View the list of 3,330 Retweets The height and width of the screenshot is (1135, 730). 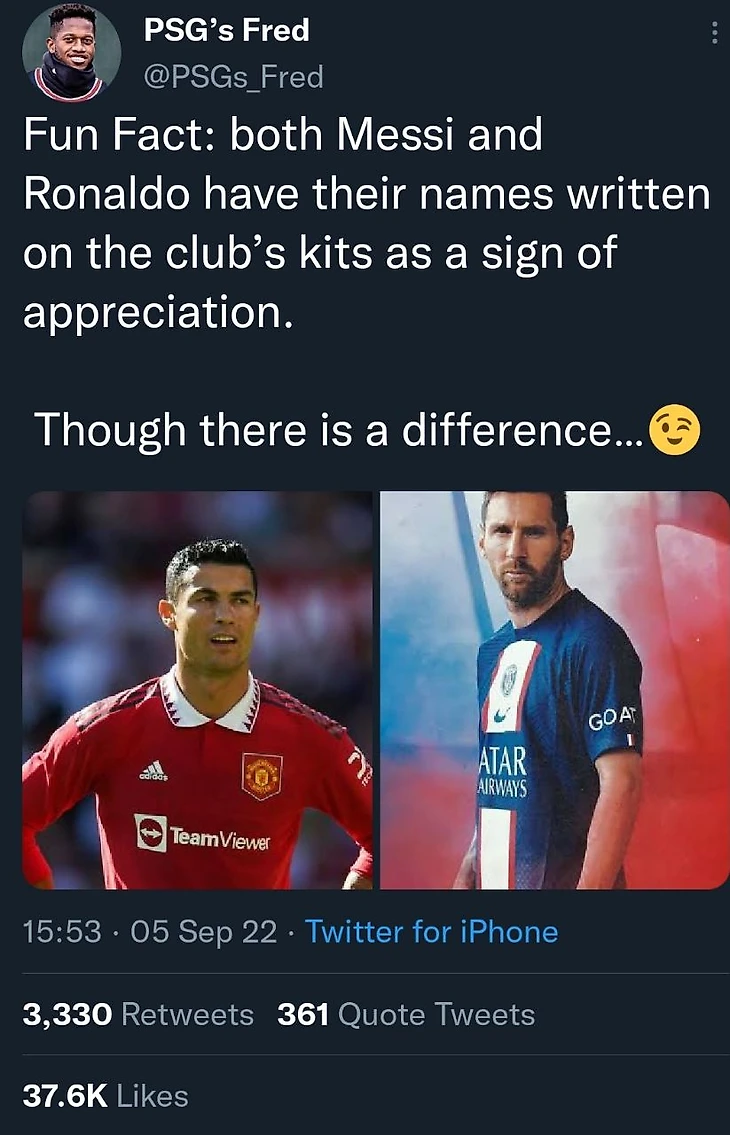click(x=138, y=1014)
